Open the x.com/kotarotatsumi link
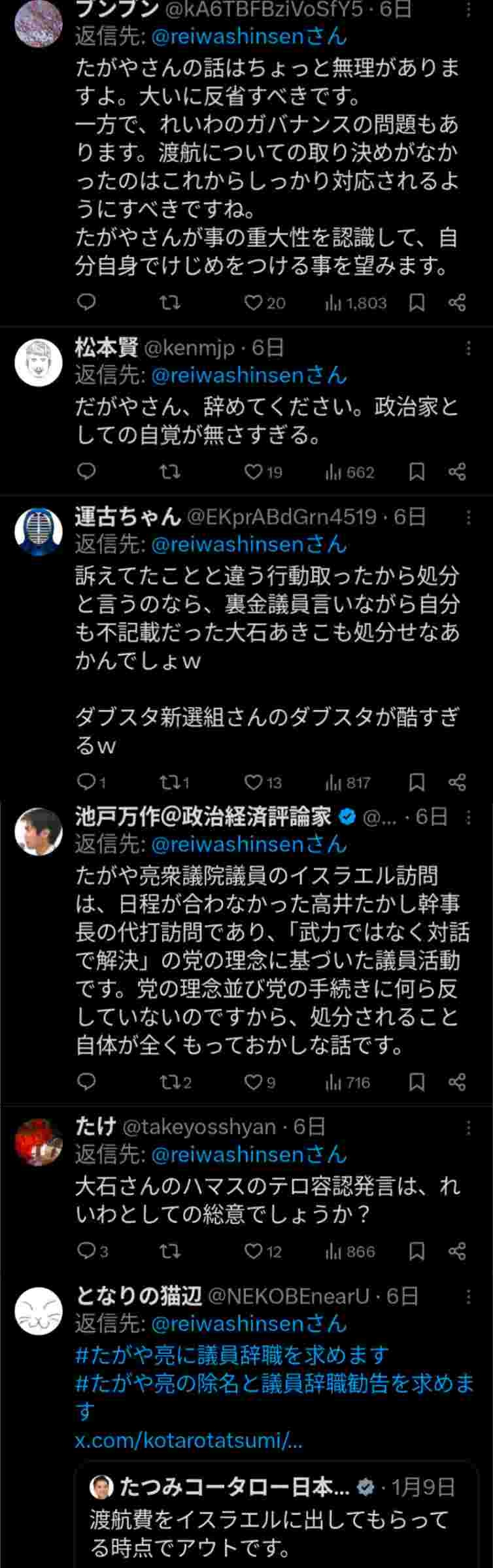Screen dimensions: 493x1568 click(189, 1440)
